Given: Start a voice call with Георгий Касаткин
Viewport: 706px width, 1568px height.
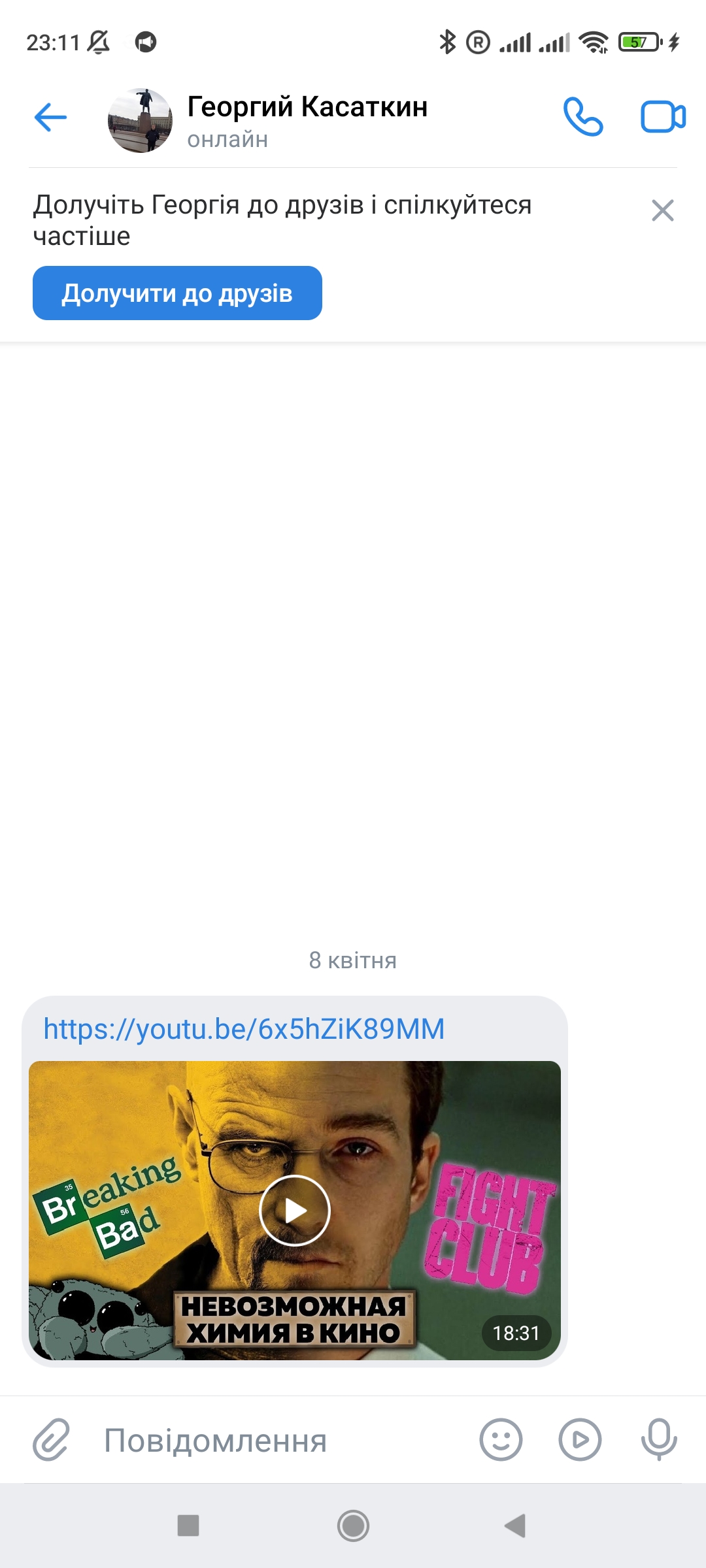Looking at the screenshot, I should pyautogui.click(x=583, y=118).
